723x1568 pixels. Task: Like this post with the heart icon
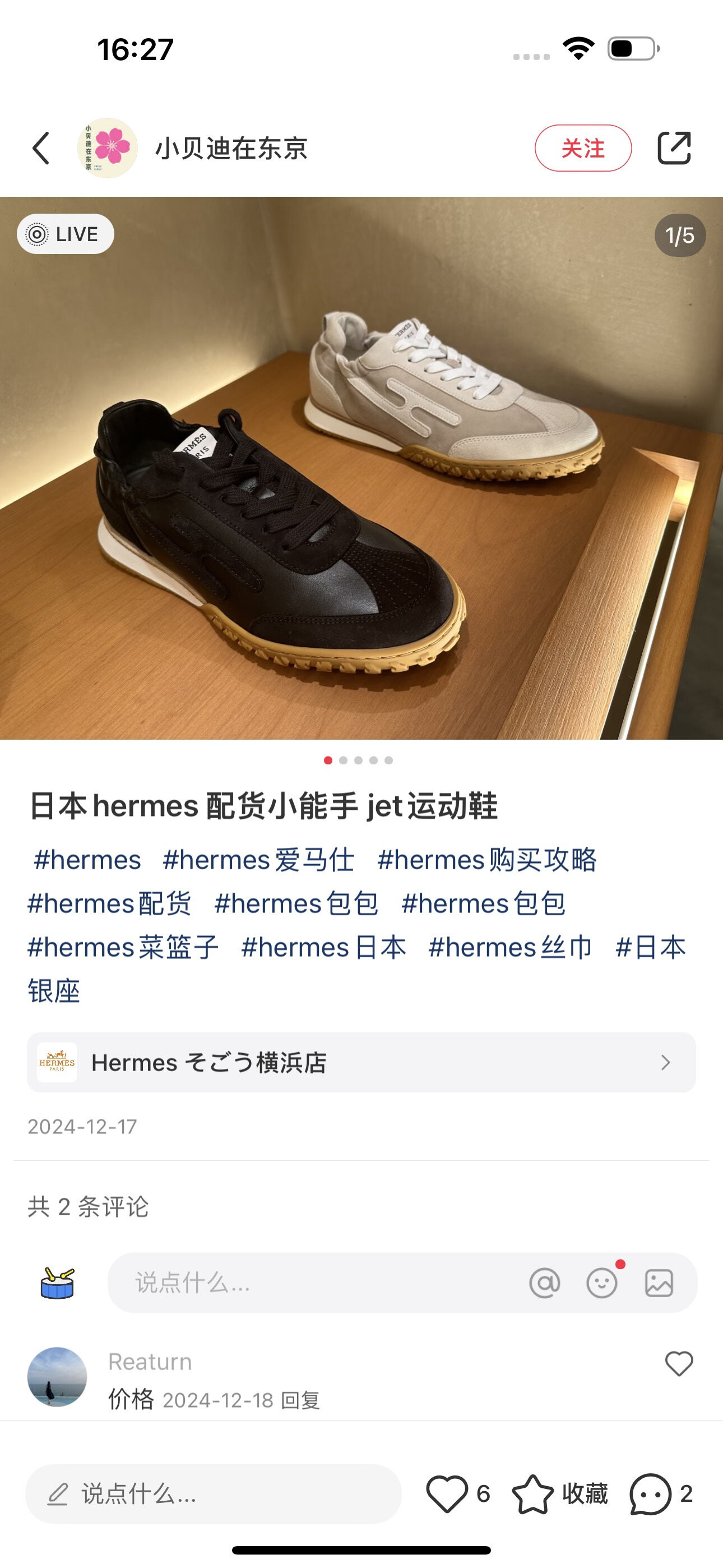447,1494
